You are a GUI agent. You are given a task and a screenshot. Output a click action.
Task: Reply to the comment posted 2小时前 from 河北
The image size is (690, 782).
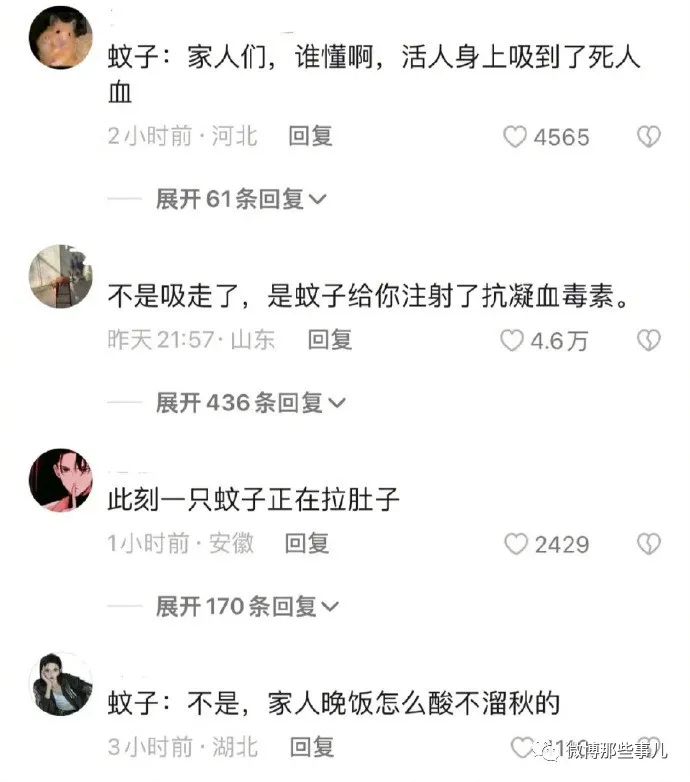pyautogui.click(x=310, y=136)
